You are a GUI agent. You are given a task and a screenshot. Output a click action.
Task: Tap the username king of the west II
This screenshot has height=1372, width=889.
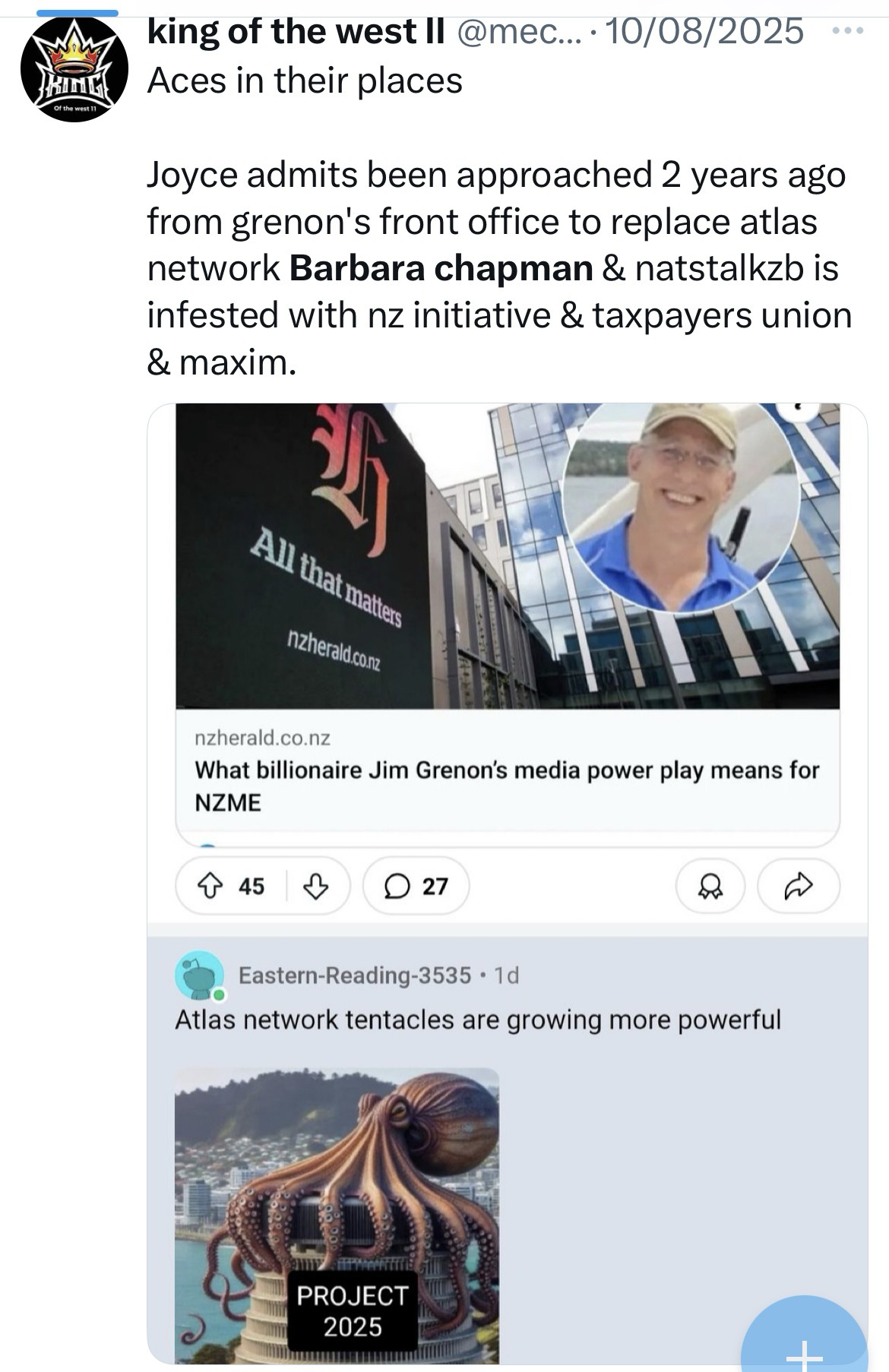[x=296, y=32]
